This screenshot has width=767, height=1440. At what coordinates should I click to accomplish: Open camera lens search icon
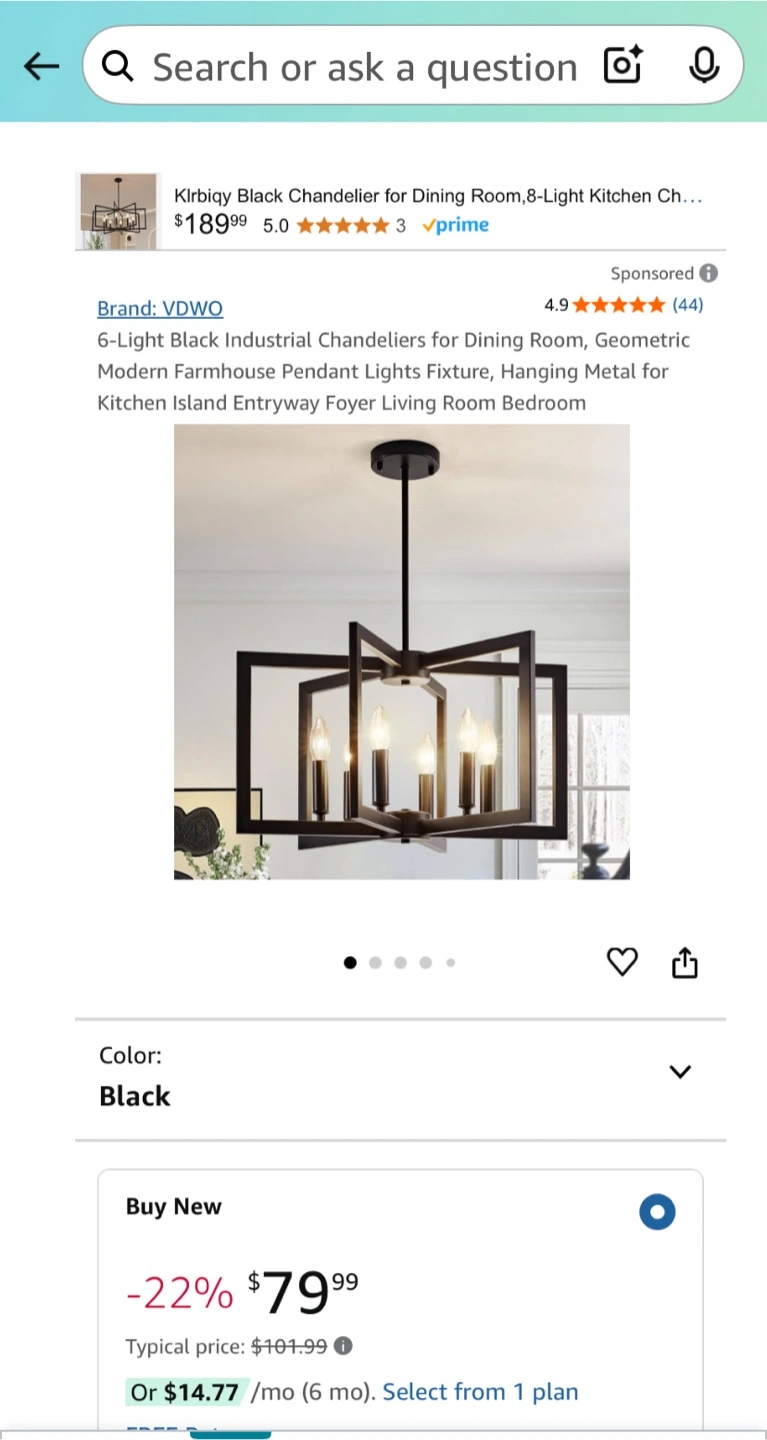[622, 66]
